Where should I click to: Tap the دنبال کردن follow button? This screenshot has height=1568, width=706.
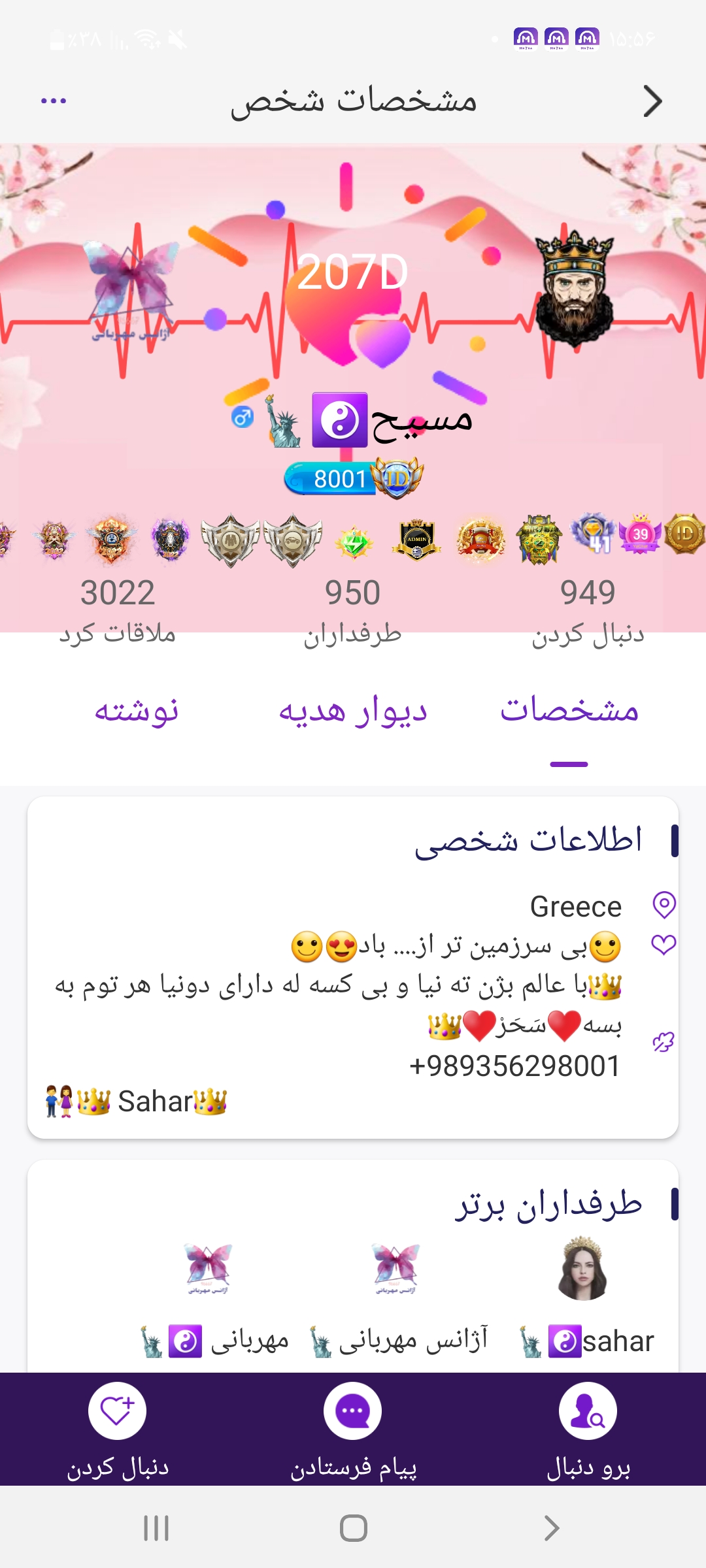click(x=118, y=1429)
